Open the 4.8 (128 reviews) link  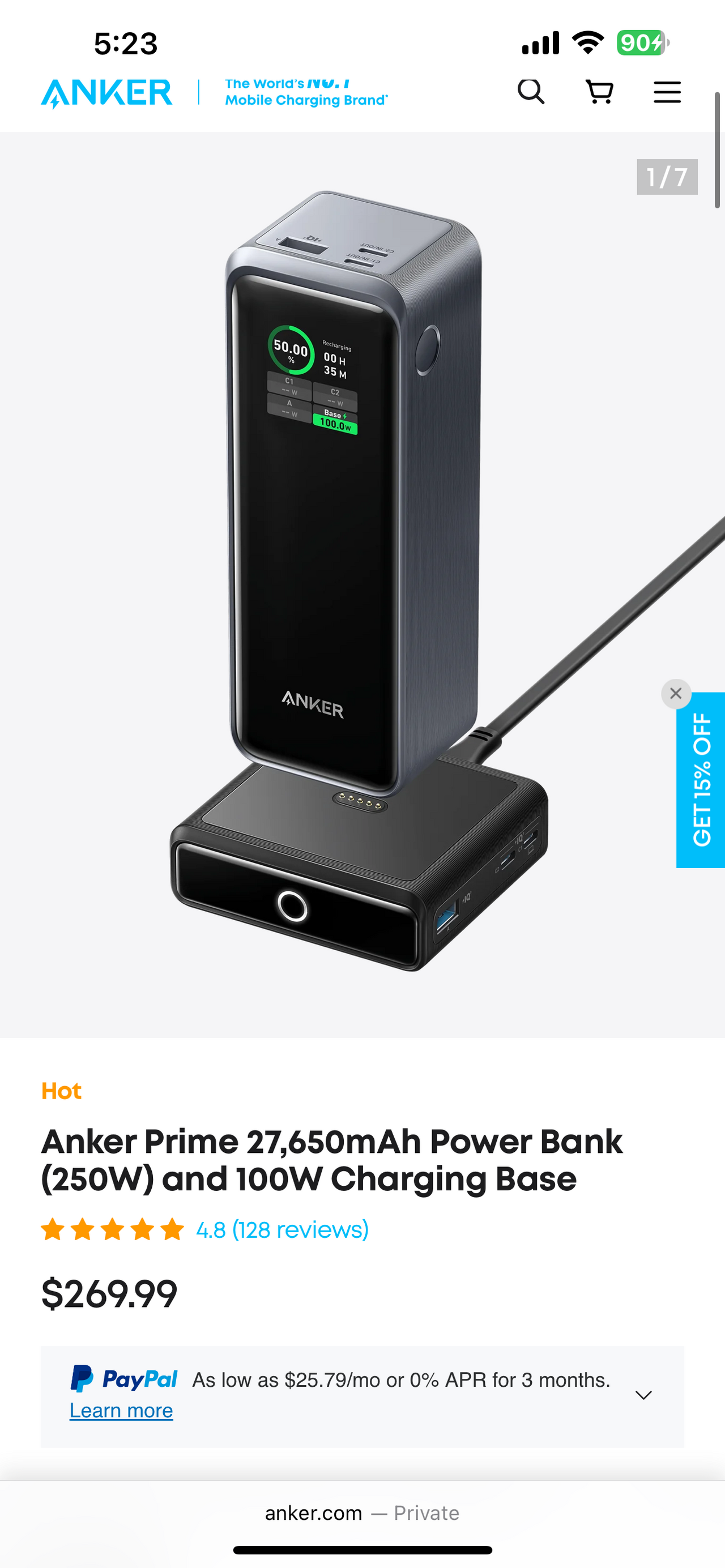point(282,1229)
